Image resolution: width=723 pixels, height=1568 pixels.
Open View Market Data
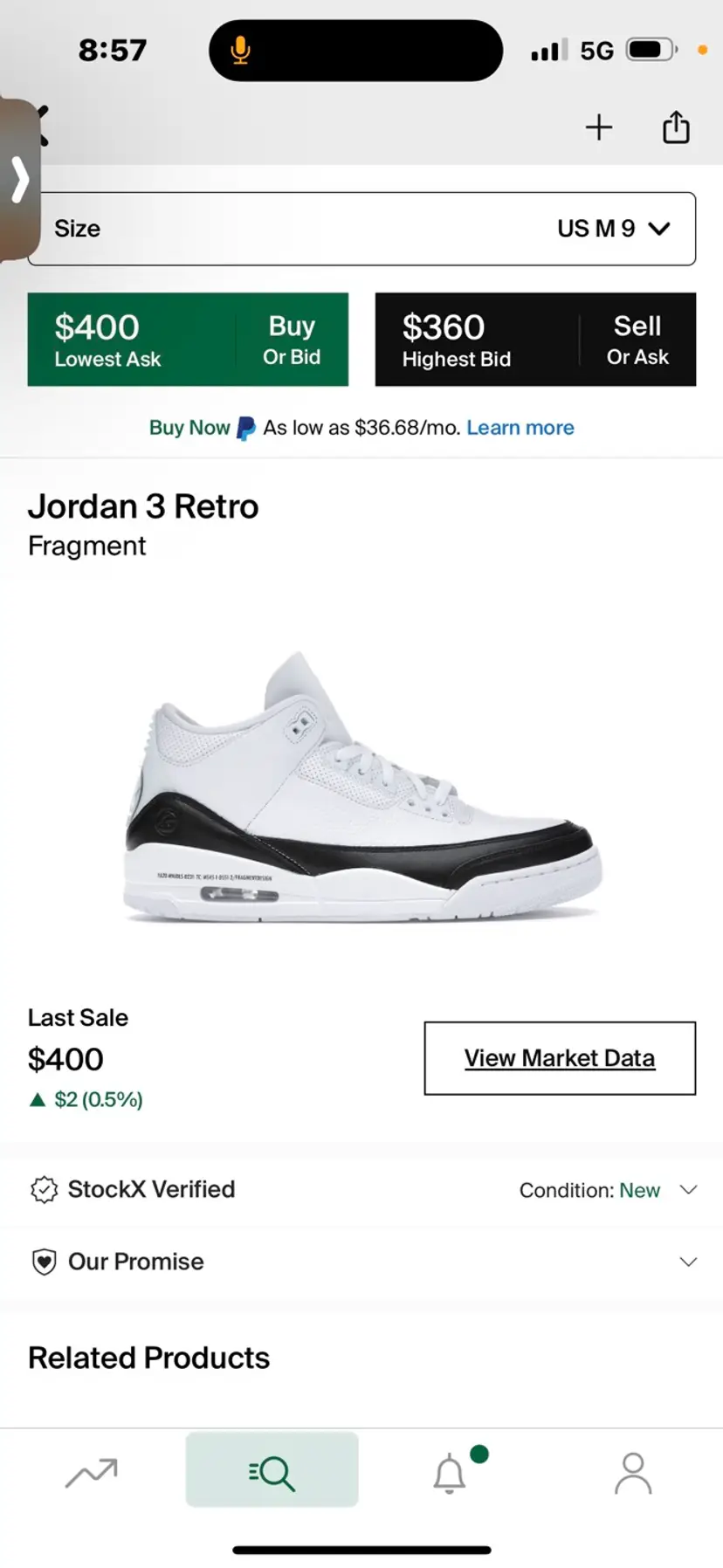[x=560, y=1058]
